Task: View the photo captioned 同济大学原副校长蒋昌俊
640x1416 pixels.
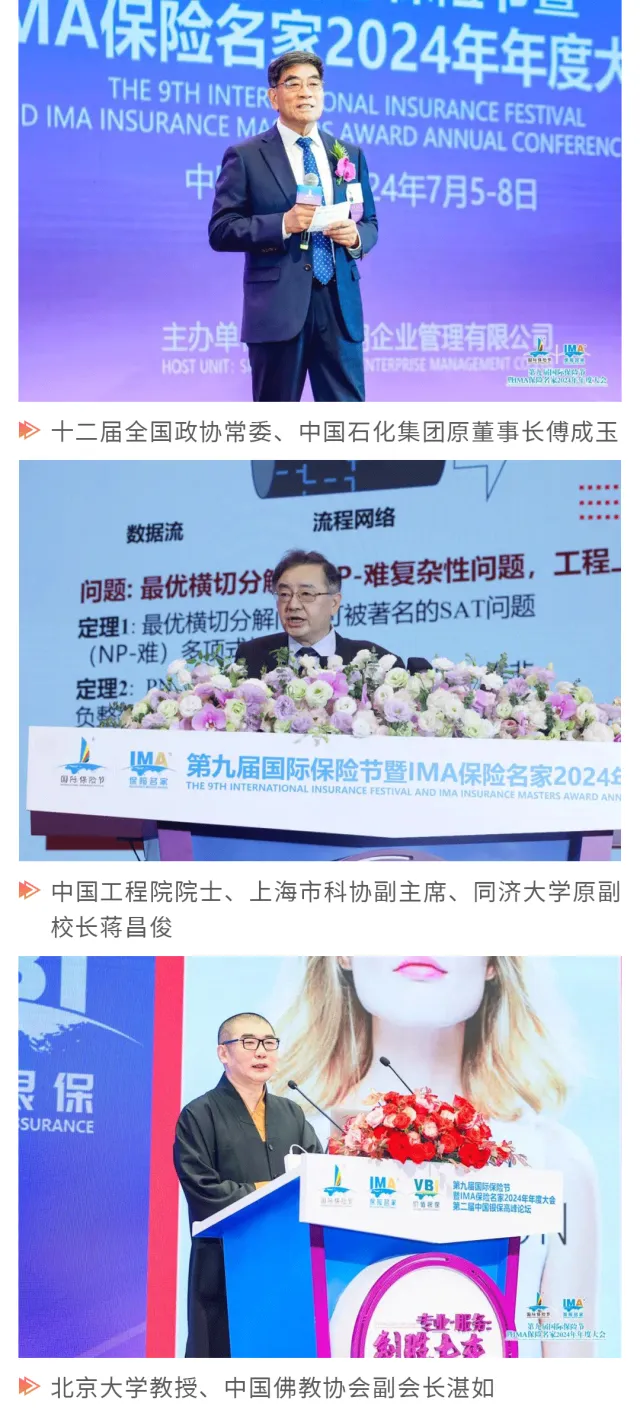Action: click(x=320, y=660)
